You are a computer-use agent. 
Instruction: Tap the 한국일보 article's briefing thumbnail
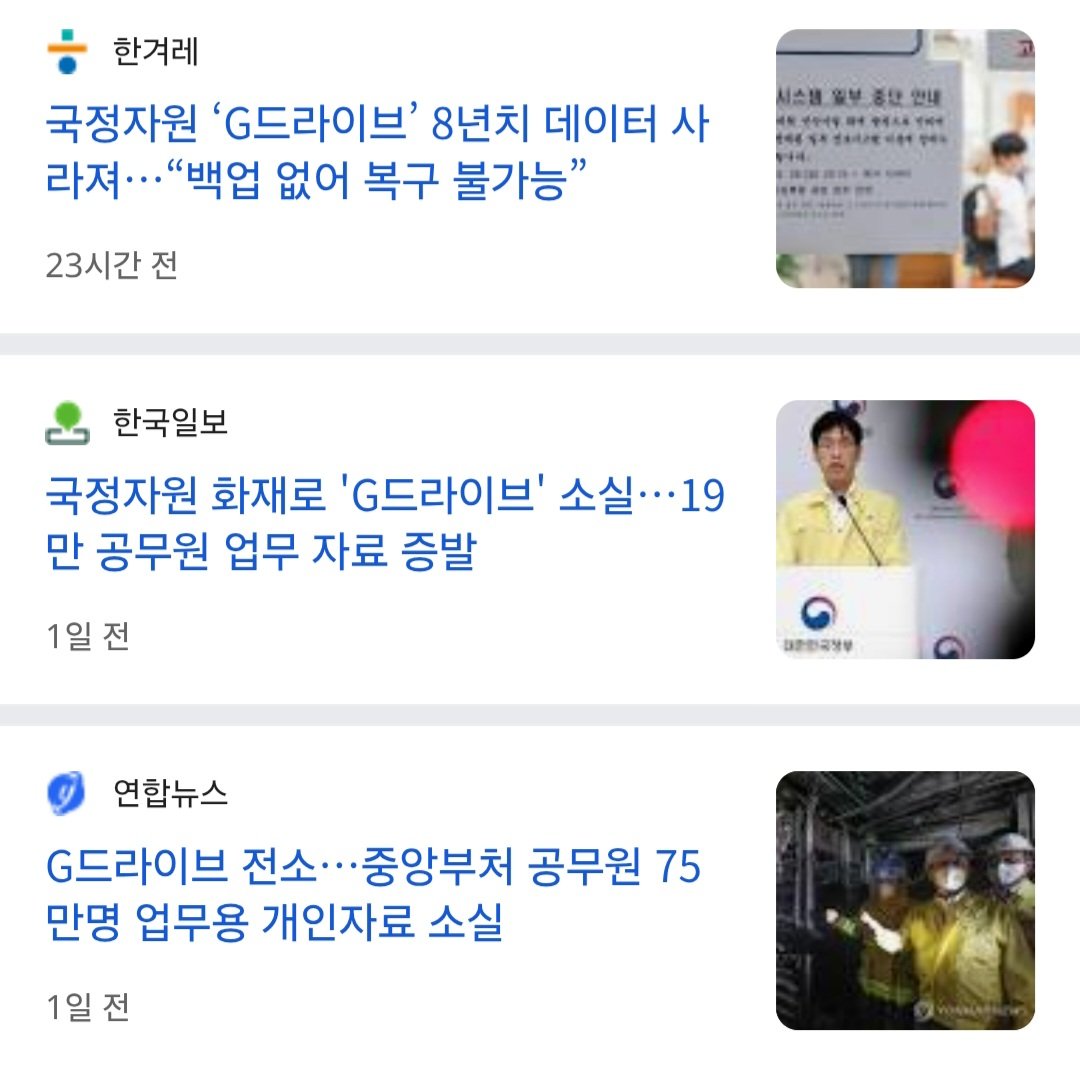[x=905, y=529]
